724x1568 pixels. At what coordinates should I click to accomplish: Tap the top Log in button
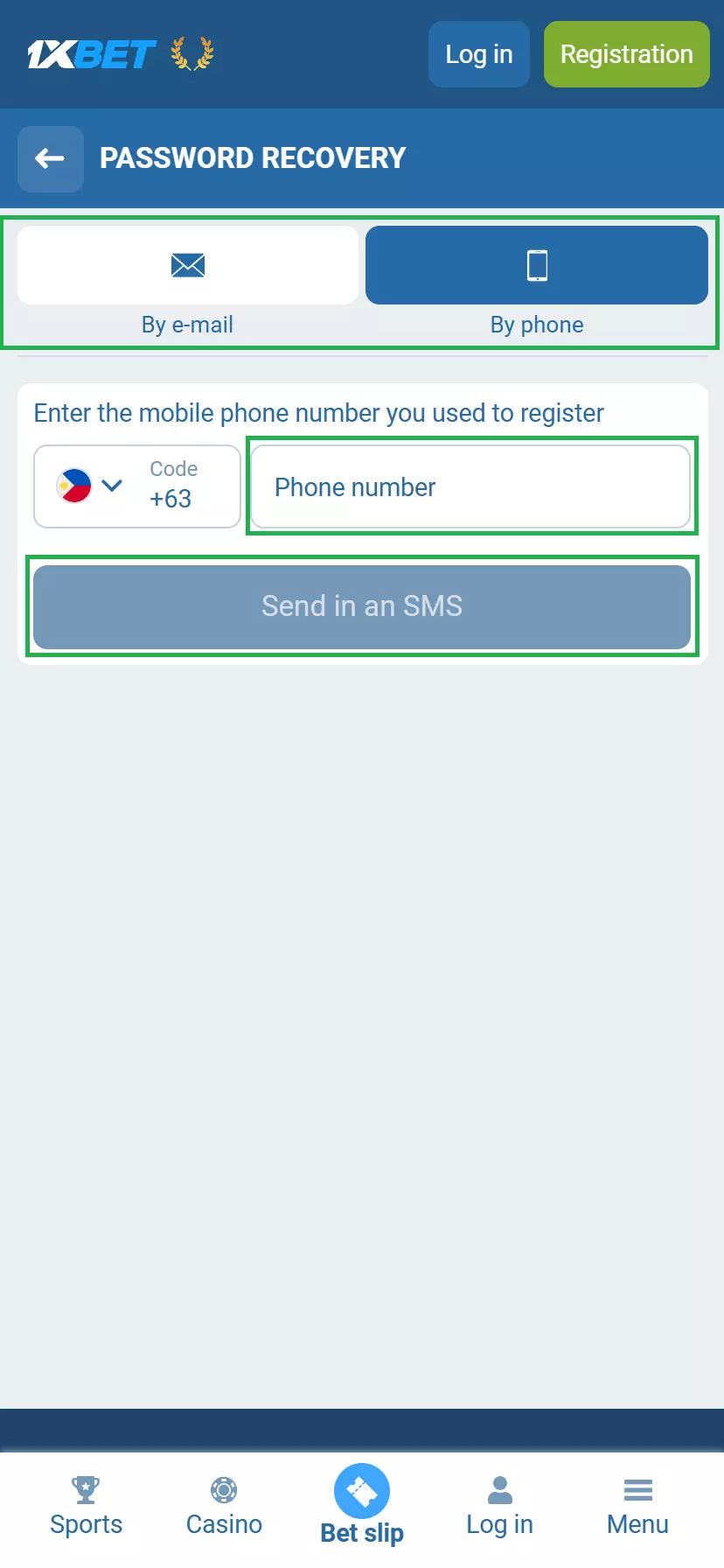pos(478,54)
